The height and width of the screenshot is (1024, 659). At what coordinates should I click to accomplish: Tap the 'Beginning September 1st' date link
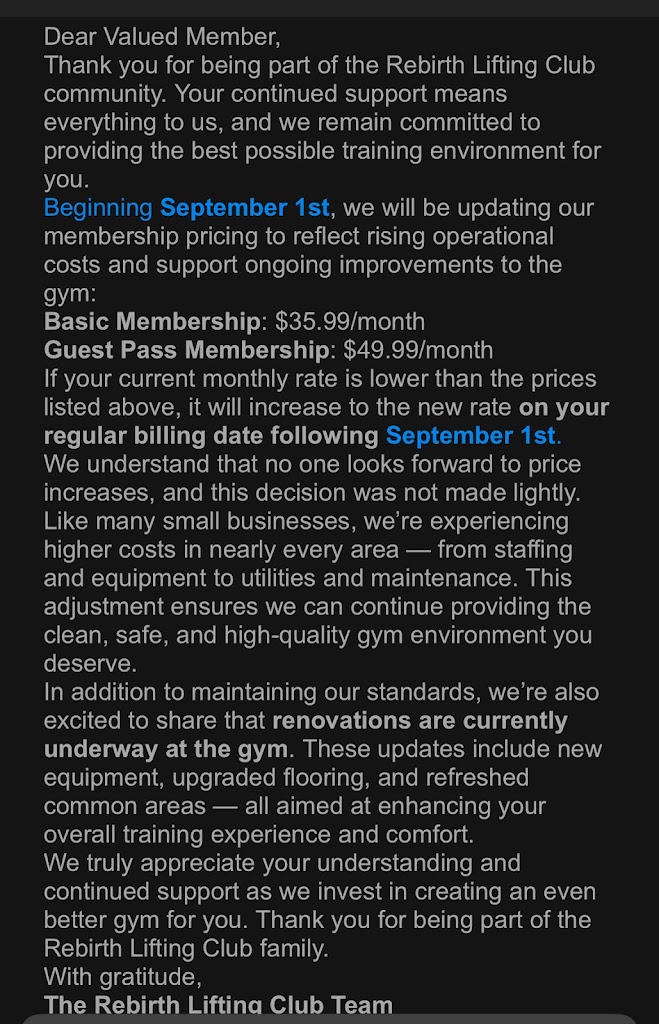186,208
